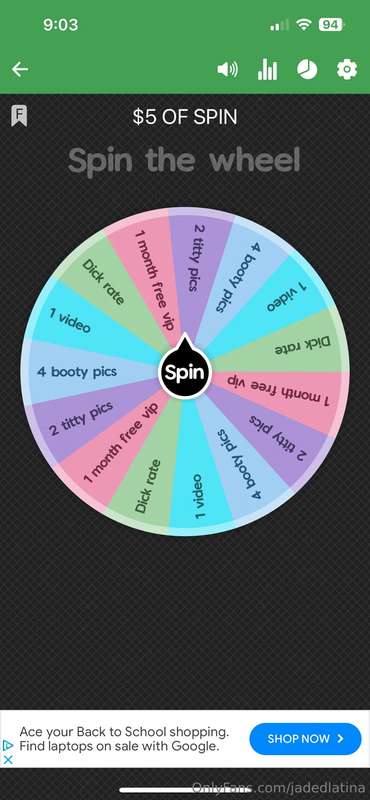Open the pie chart icon
The image size is (370, 800).
tap(307, 69)
